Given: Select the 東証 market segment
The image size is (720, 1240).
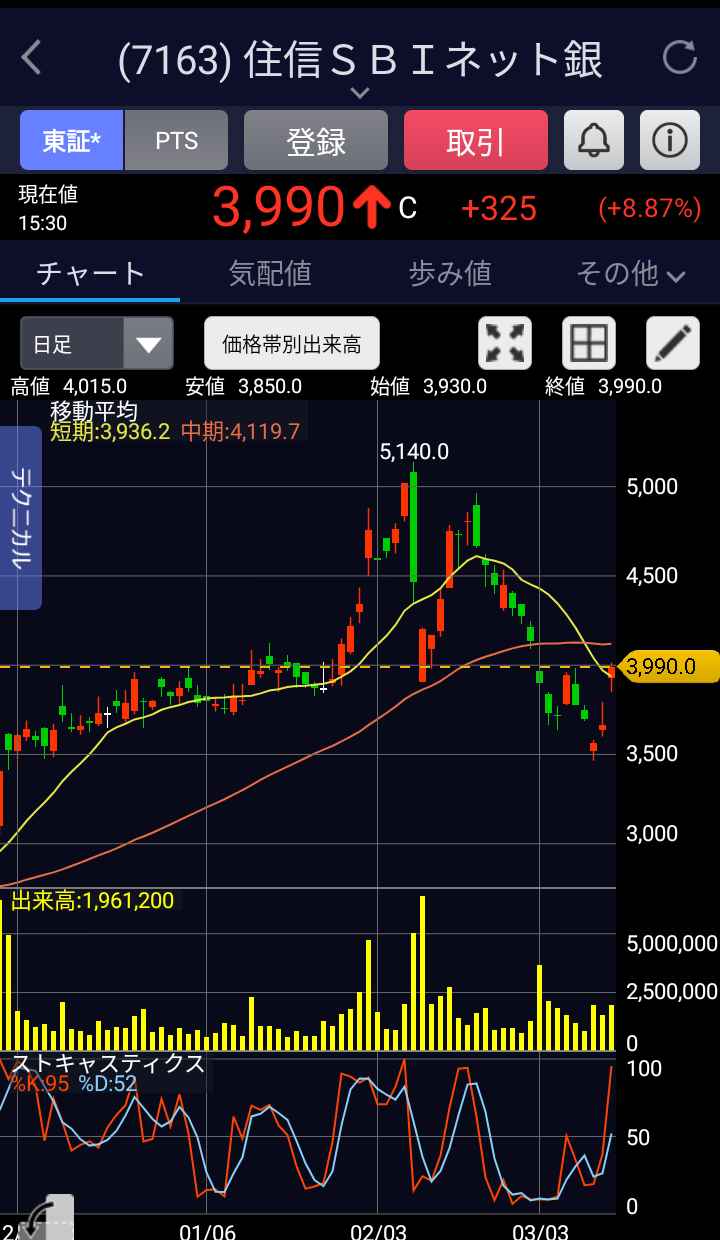Looking at the screenshot, I should pos(72,140).
